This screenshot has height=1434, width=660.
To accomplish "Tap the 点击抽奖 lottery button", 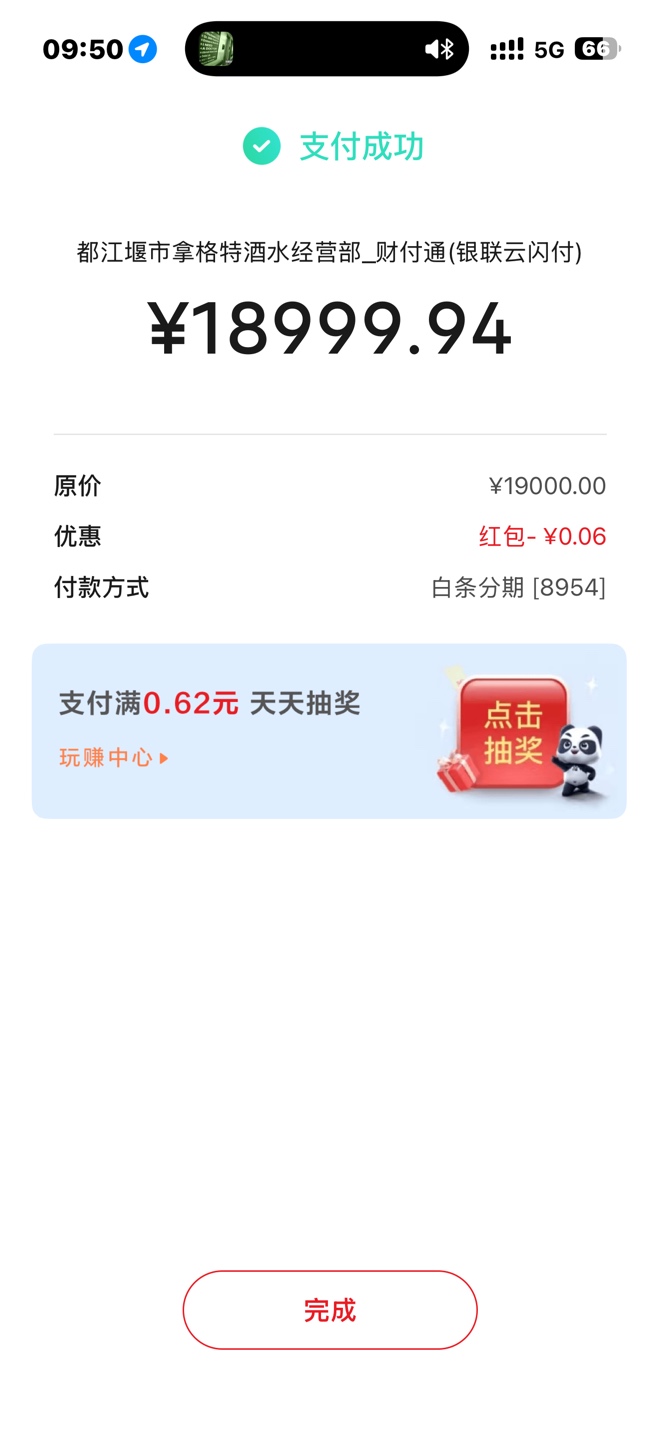I will [513, 733].
